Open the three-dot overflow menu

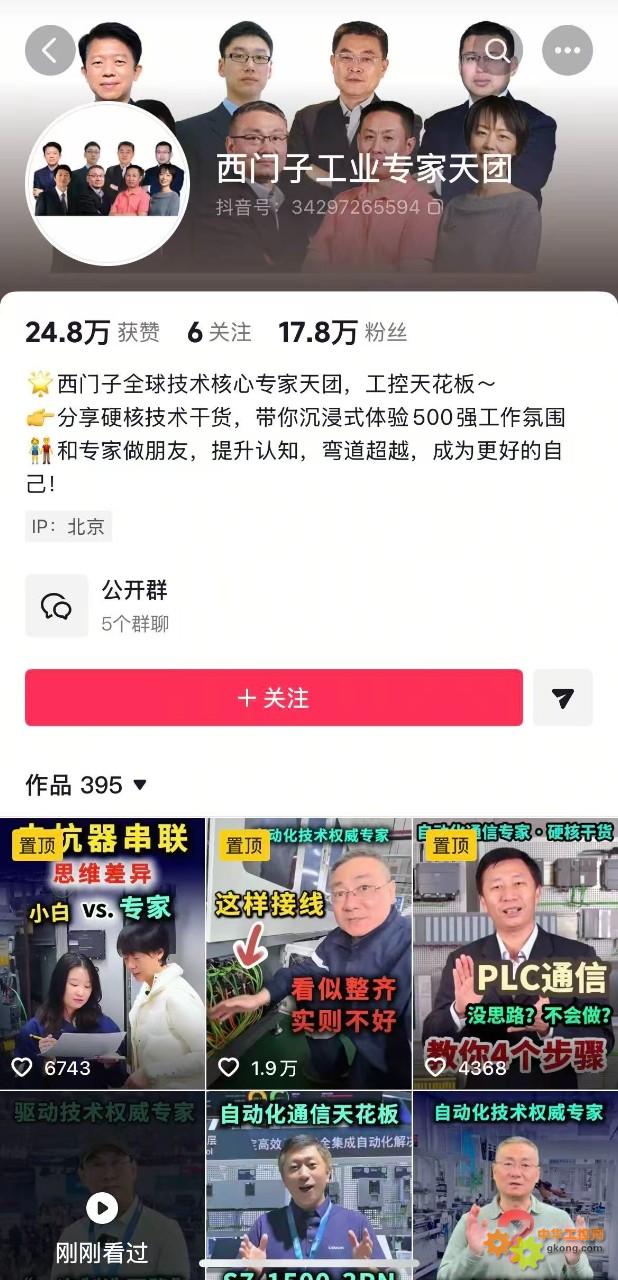(567, 49)
